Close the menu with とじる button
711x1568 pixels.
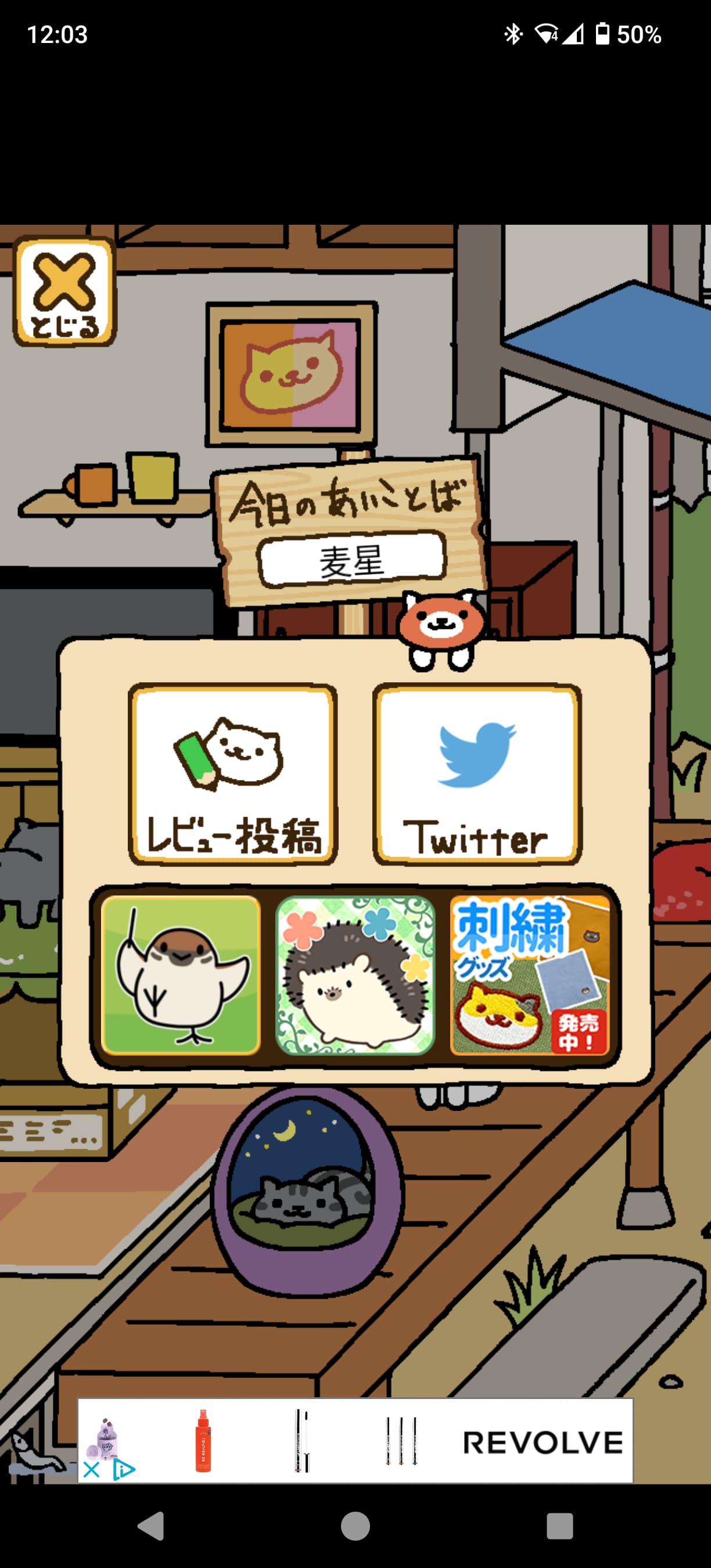tap(64, 292)
